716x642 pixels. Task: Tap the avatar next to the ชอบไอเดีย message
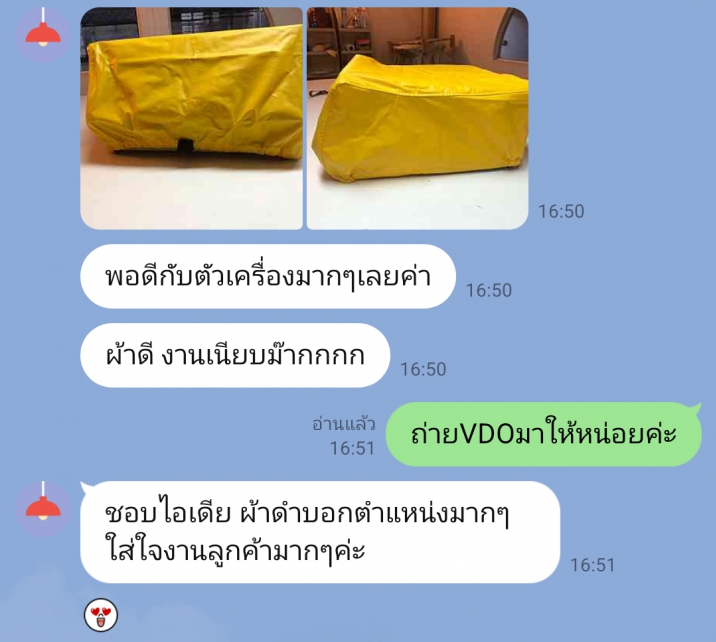point(43,507)
